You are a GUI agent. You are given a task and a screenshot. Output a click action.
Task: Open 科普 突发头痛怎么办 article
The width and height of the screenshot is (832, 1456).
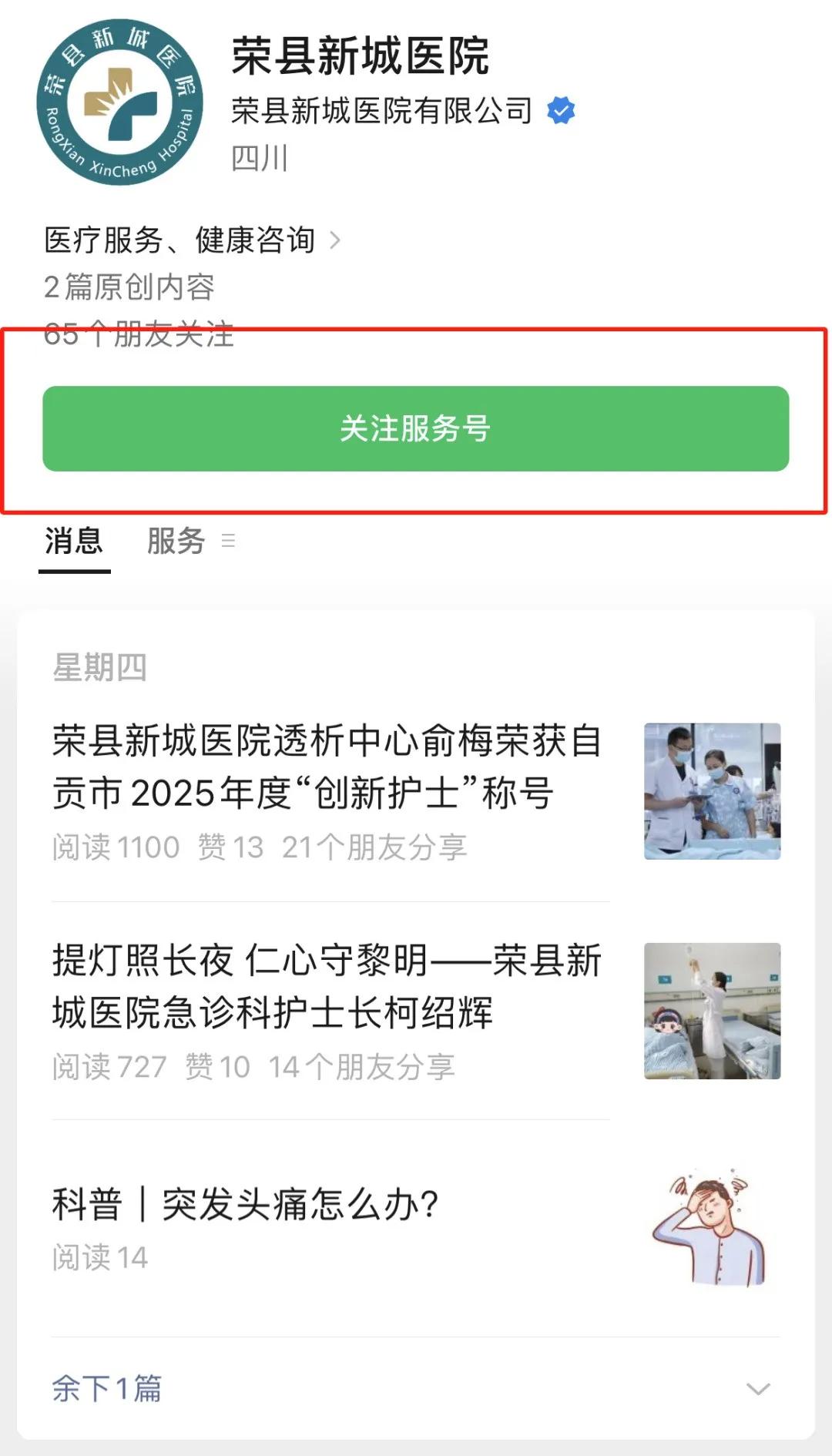247,1205
